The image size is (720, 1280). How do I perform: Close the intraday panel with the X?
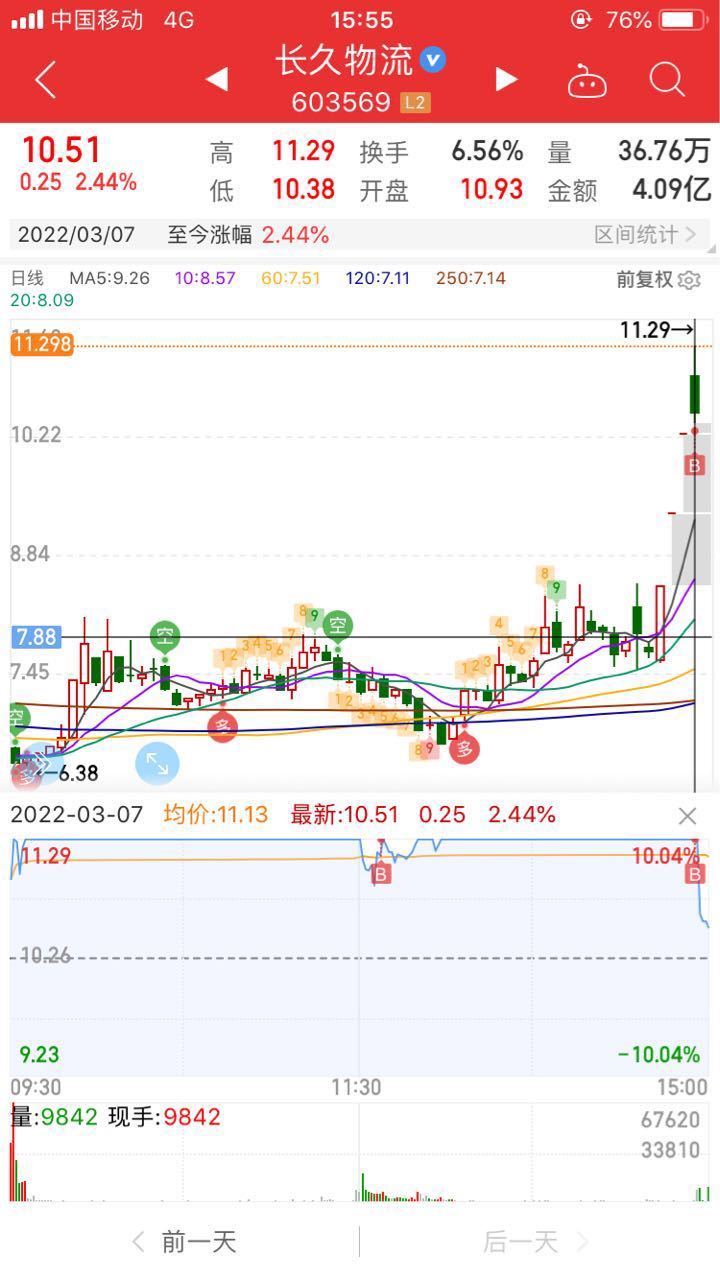tap(687, 815)
